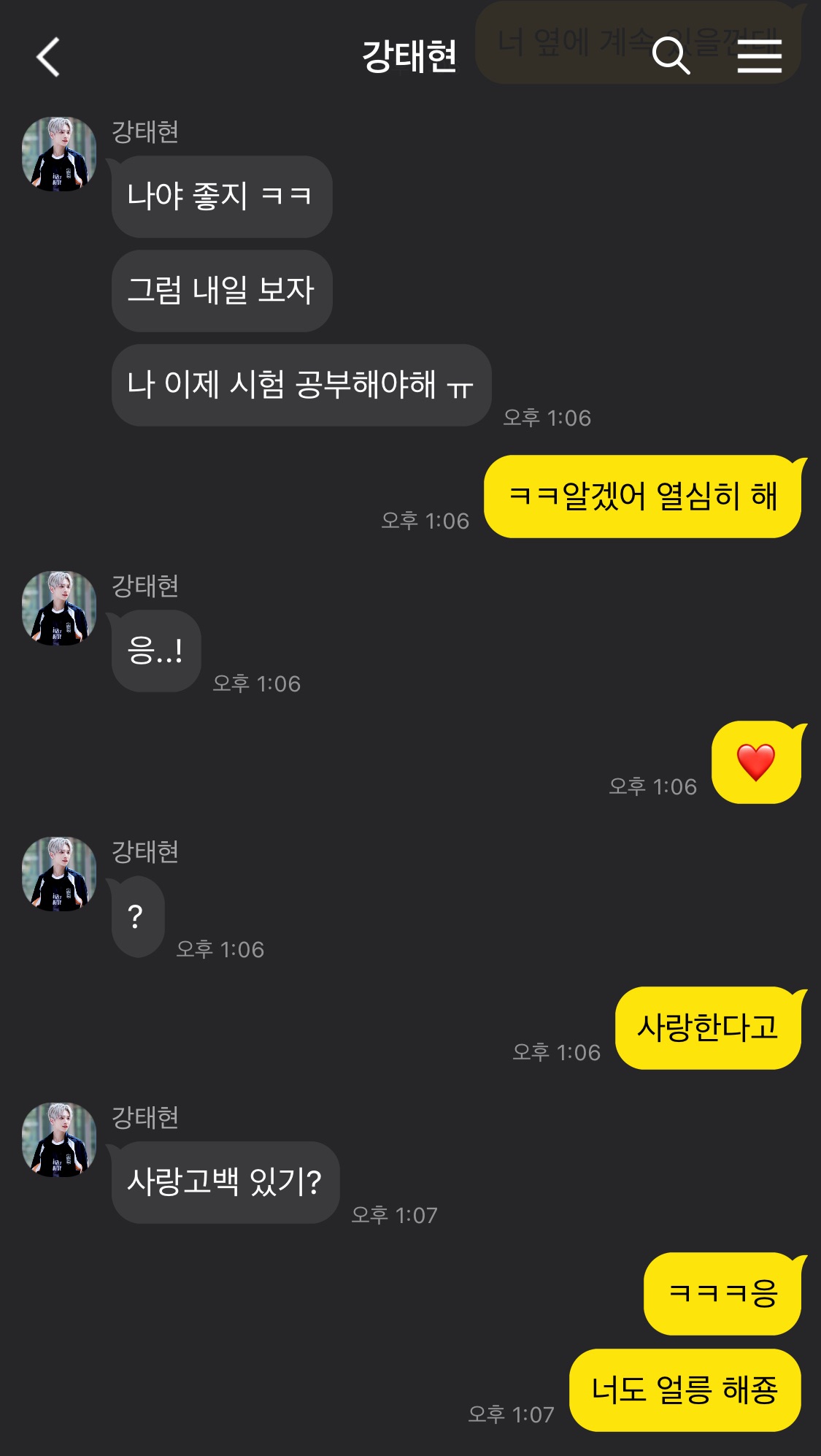View 강태현's avatar next to "응..!"
821x1456 pixels.
pos(59,608)
